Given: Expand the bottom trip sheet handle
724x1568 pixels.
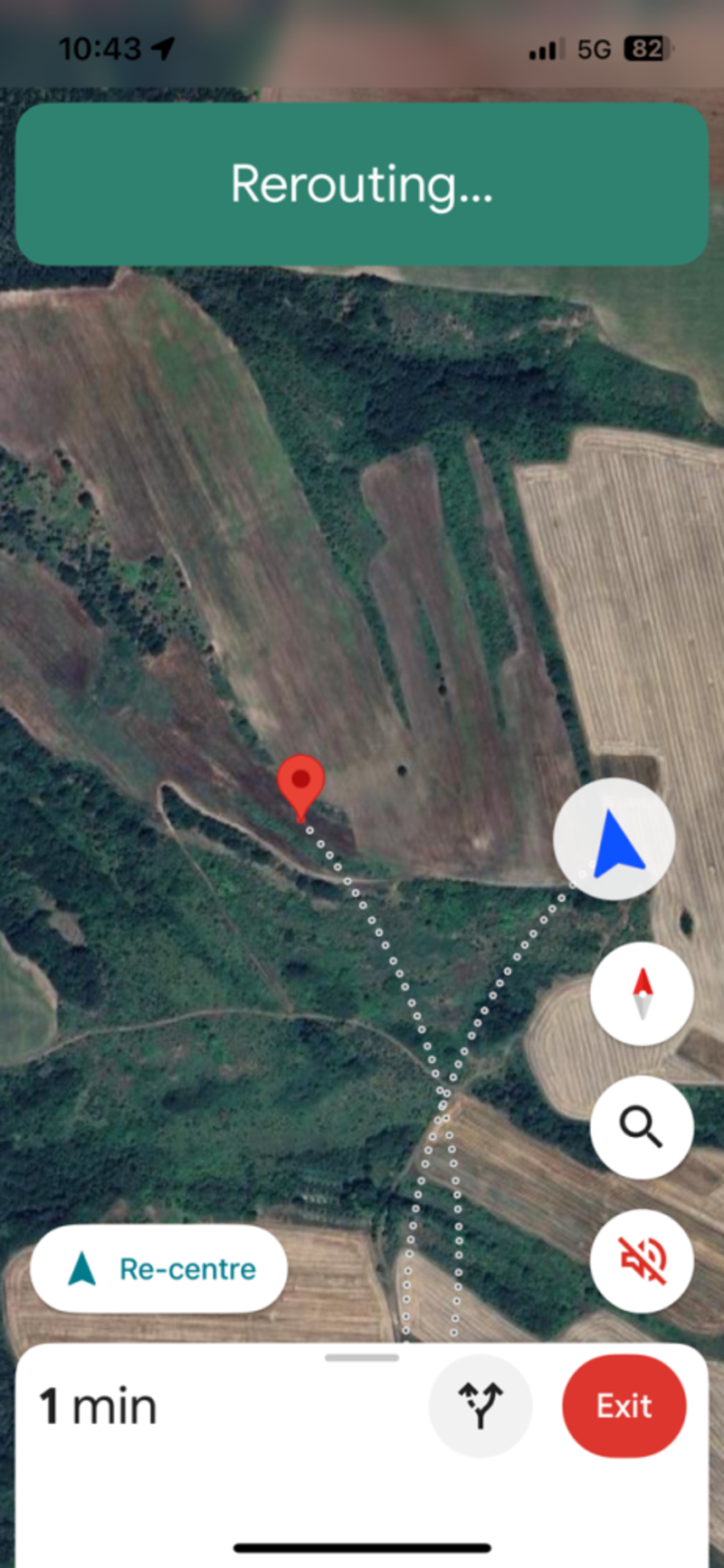Looking at the screenshot, I should click(x=362, y=1358).
